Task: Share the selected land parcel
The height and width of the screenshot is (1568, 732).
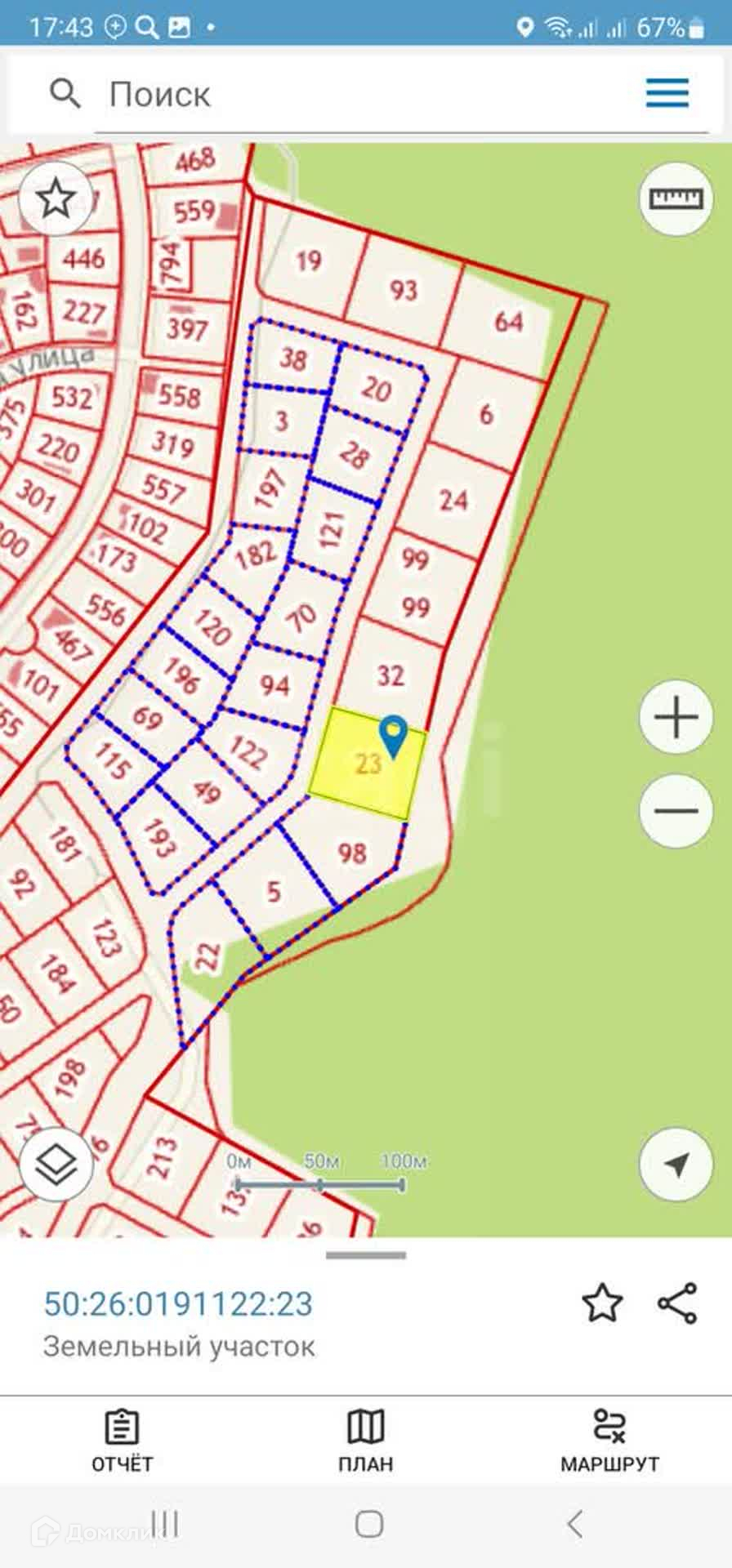Action: tap(678, 1303)
